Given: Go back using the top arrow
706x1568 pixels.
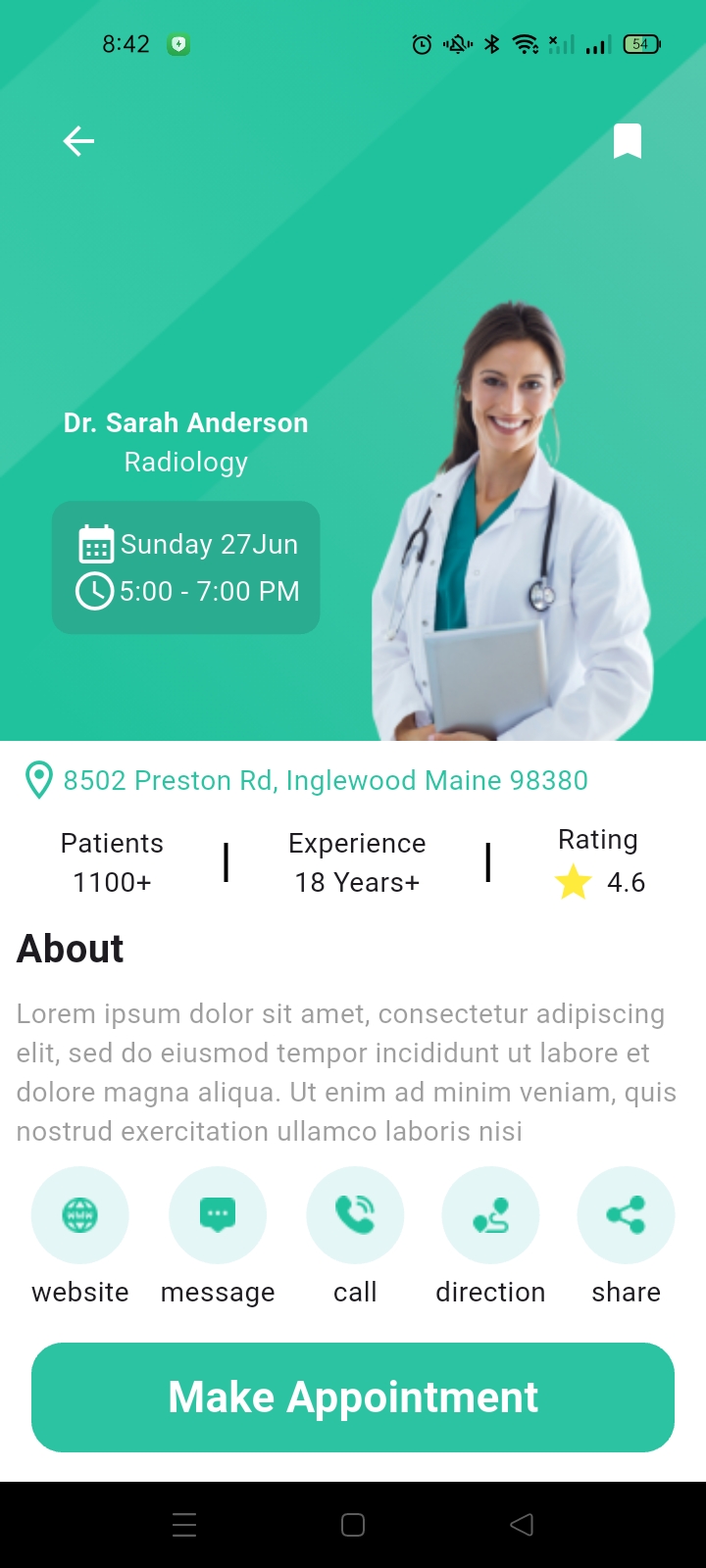Looking at the screenshot, I should pyautogui.click(x=78, y=141).
